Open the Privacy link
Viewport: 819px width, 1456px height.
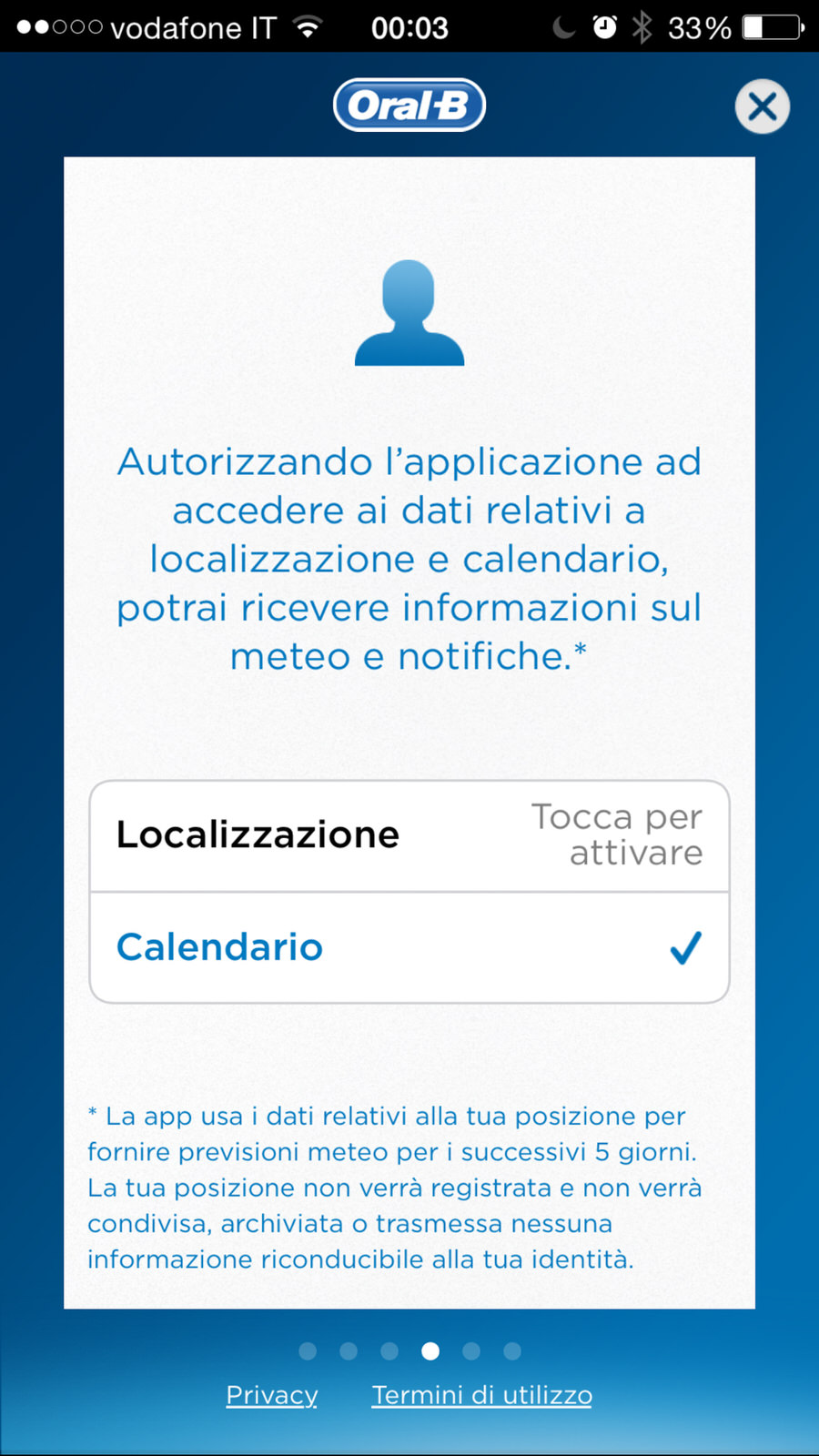pos(271,1394)
